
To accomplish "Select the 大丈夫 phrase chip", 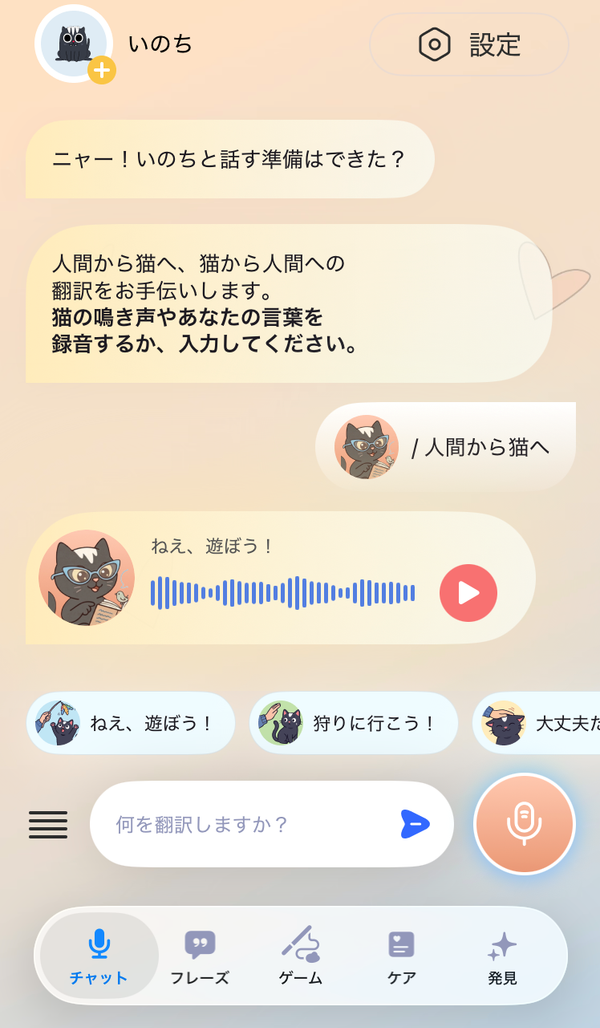I will coord(536,723).
